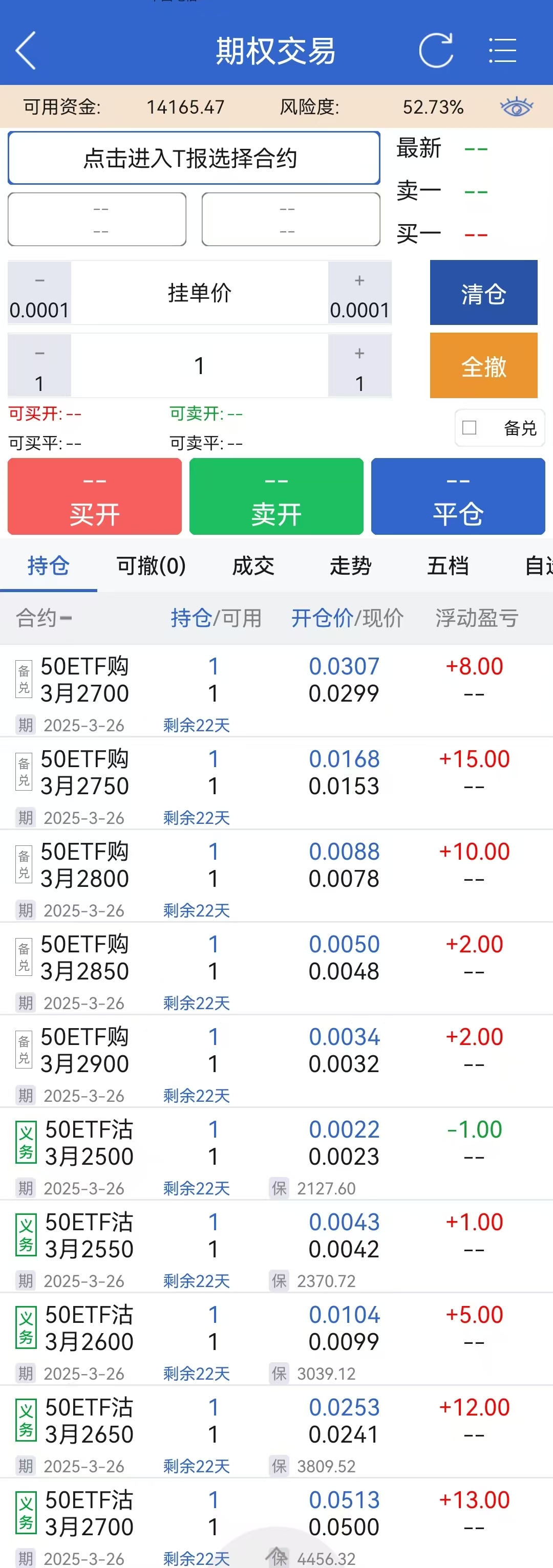Switch to the 成交 tab
Viewport: 553px width, 1568px height.
[253, 566]
